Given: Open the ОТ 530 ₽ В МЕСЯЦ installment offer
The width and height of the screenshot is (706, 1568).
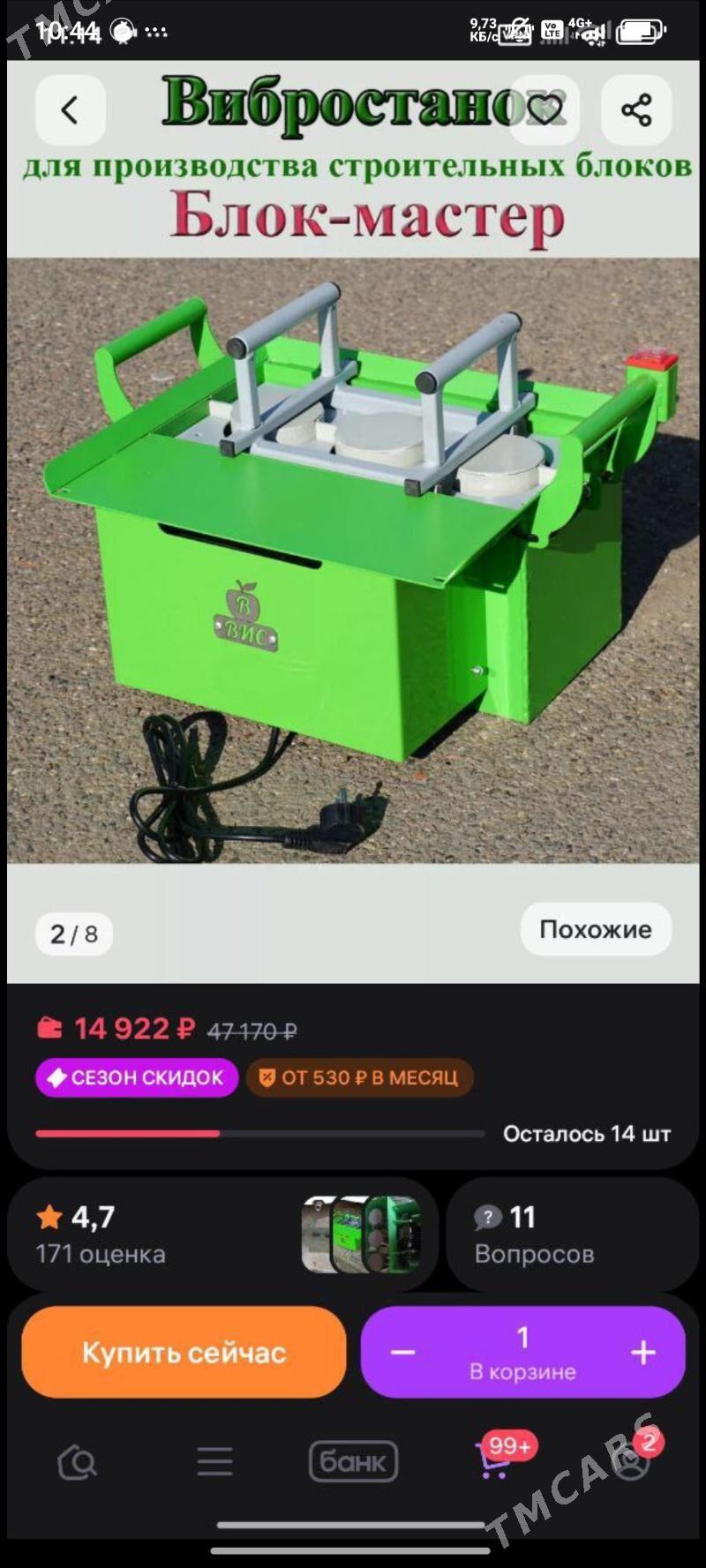Looking at the screenshot, I should coord(359,1077).
